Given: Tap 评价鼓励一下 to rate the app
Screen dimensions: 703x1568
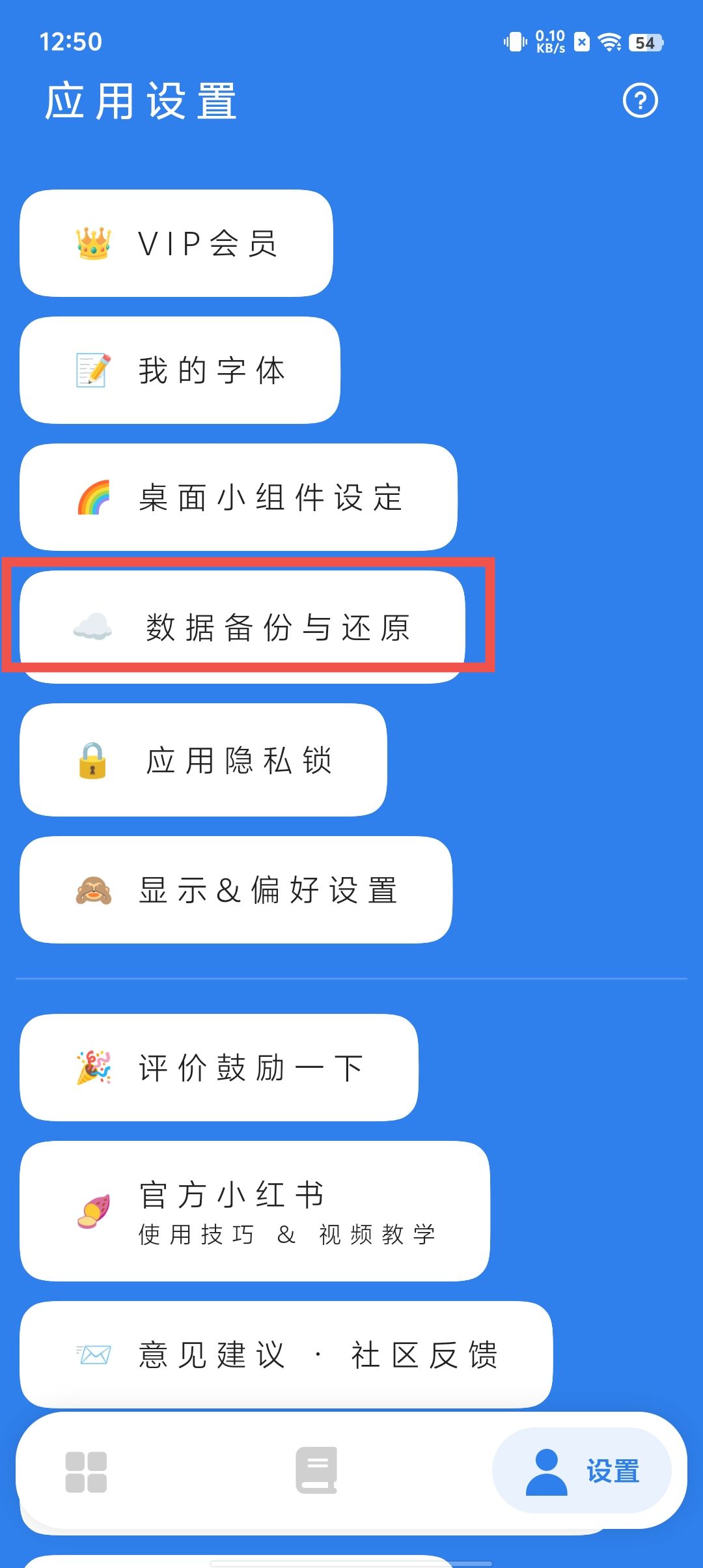Looking at the screenshot, I should 219,1068.
